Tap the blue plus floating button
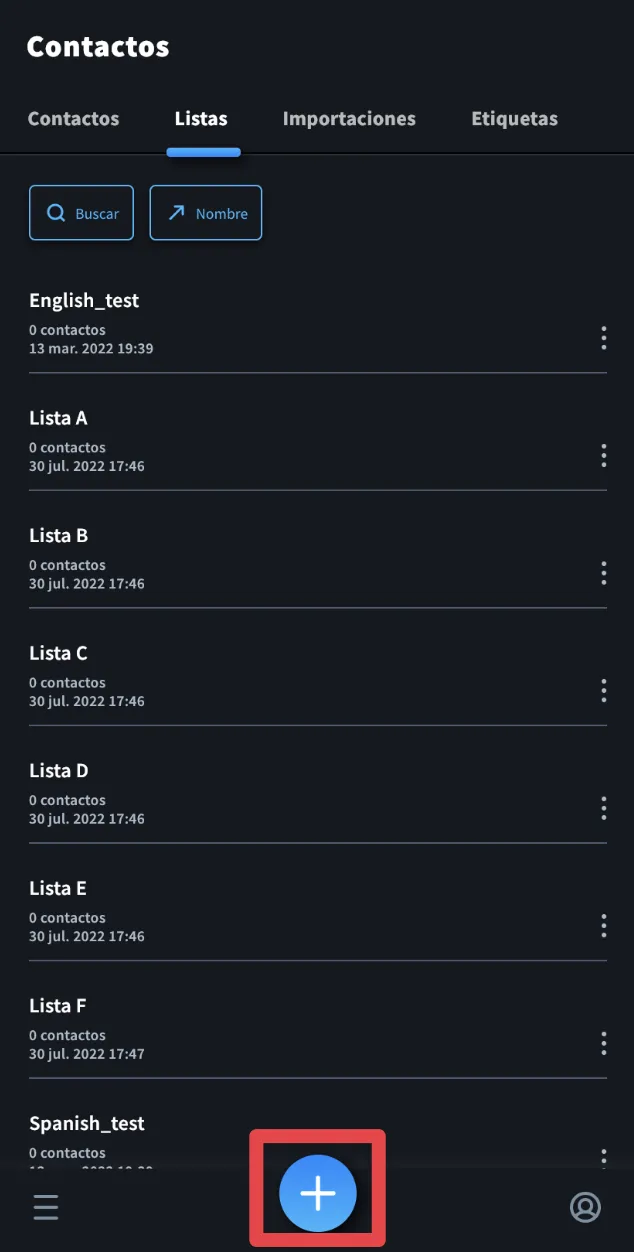 pos(317,1192)
